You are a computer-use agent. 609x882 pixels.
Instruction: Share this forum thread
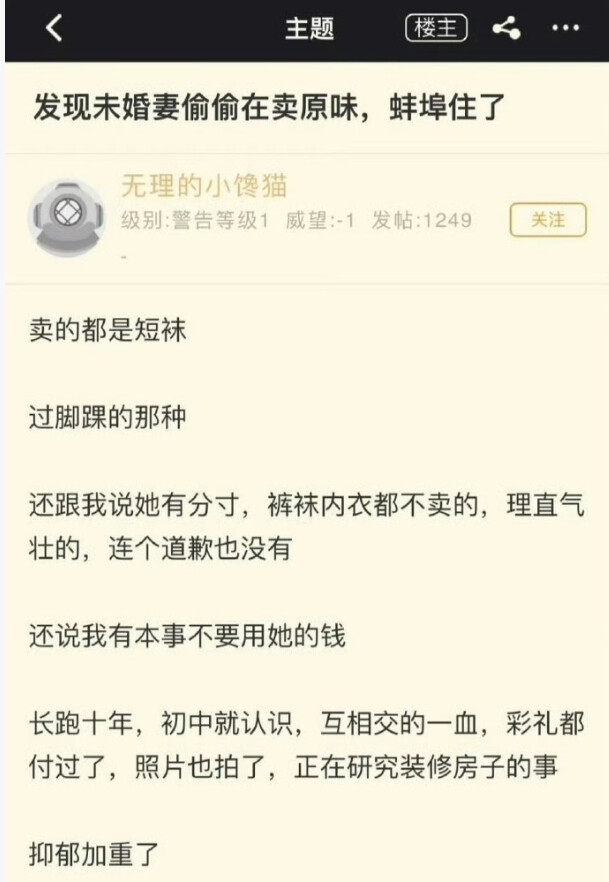506,28
